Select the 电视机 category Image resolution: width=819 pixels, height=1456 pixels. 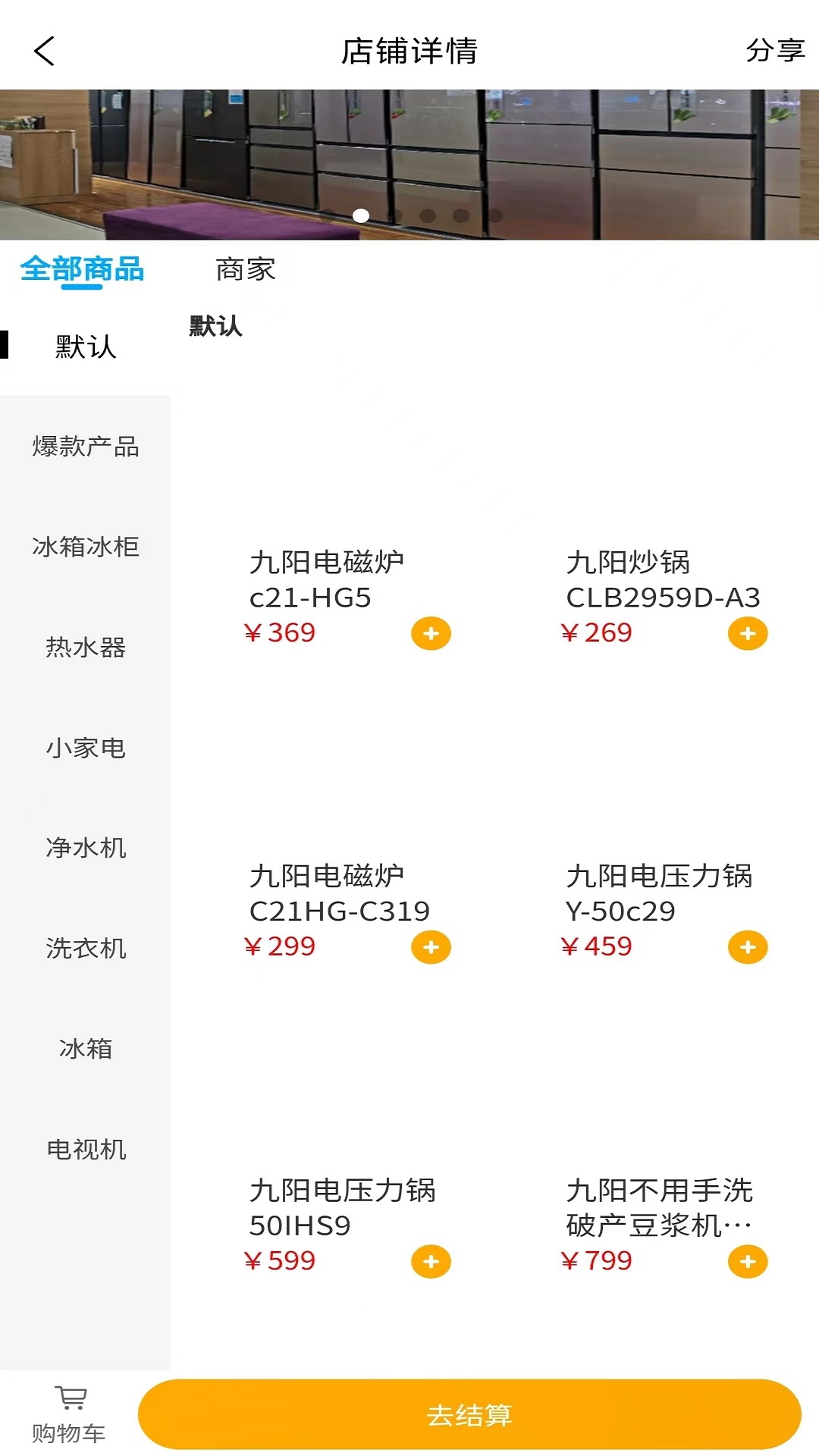click(x=85, y=1150)
